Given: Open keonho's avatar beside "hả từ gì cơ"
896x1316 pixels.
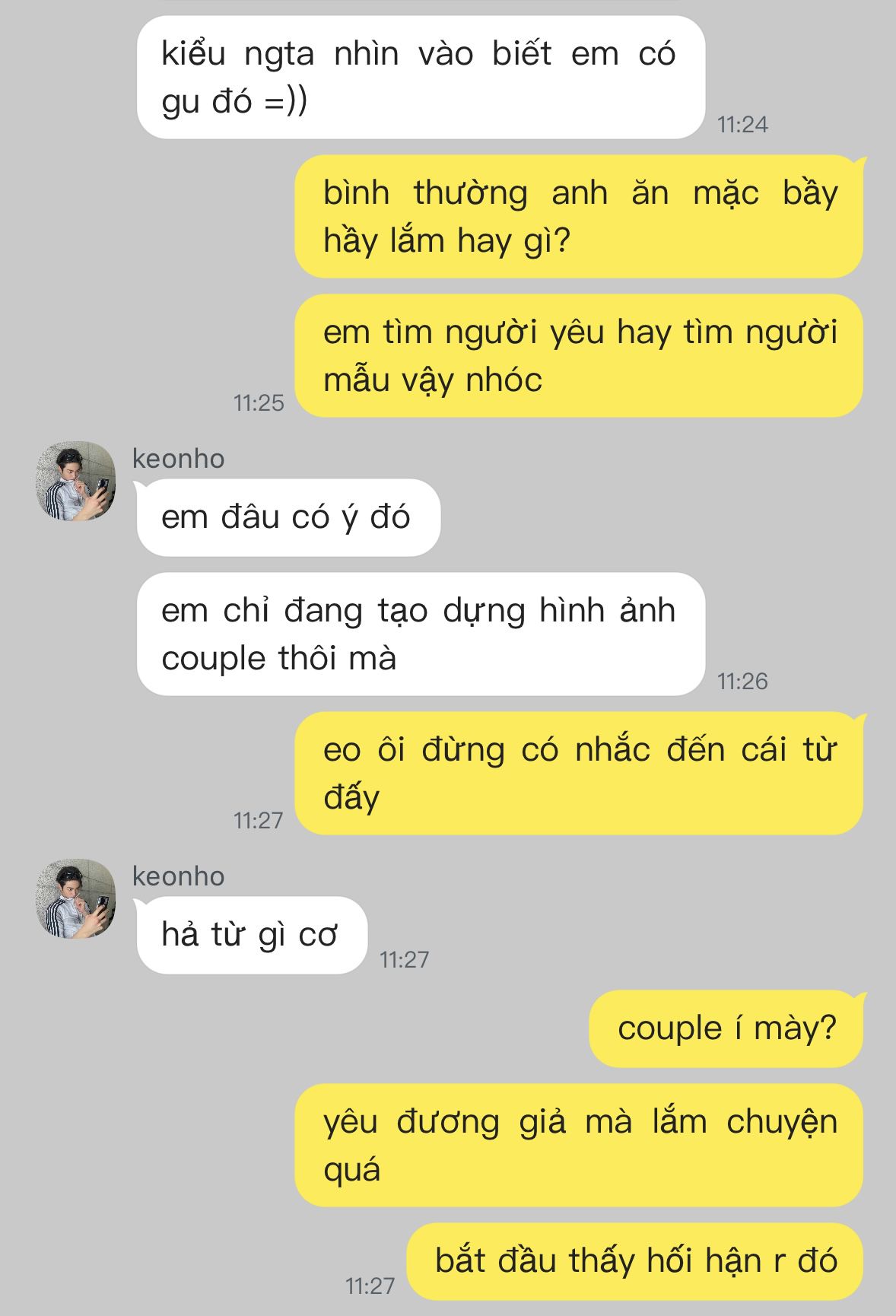Looking at the screenshot, I should [76, 899].
